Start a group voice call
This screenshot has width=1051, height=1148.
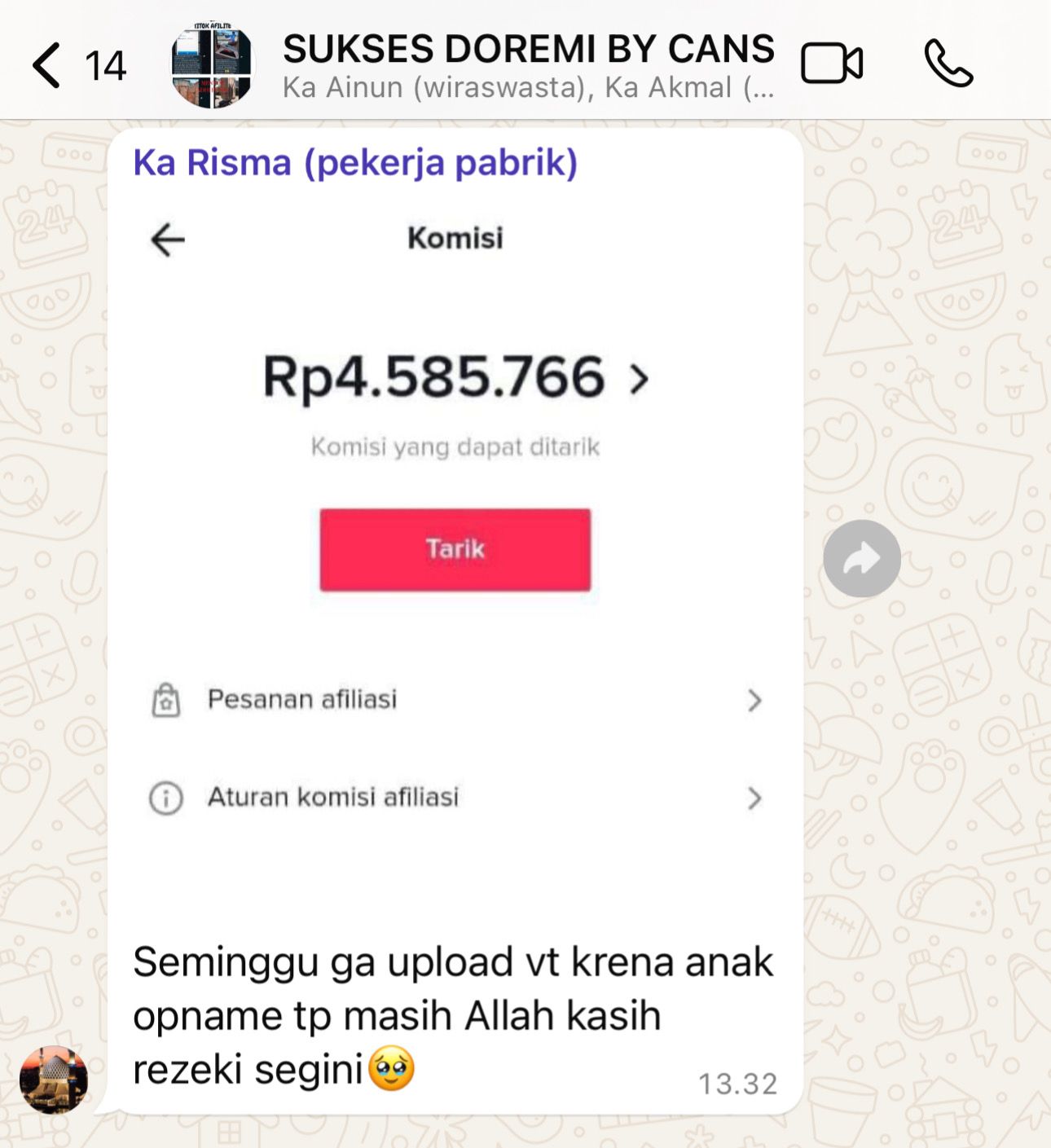point(948,64)
